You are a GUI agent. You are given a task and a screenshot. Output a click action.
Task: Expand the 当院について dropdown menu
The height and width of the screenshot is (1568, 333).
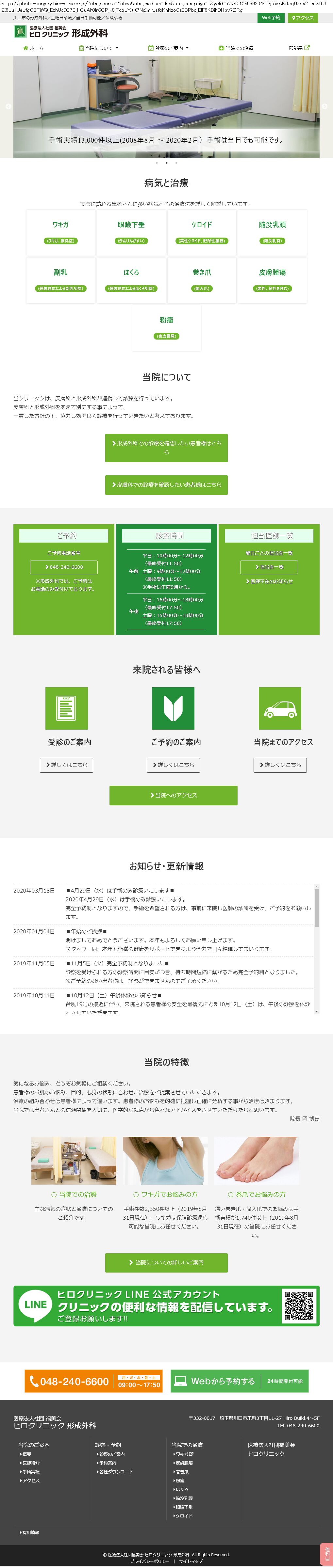point(99,48)
